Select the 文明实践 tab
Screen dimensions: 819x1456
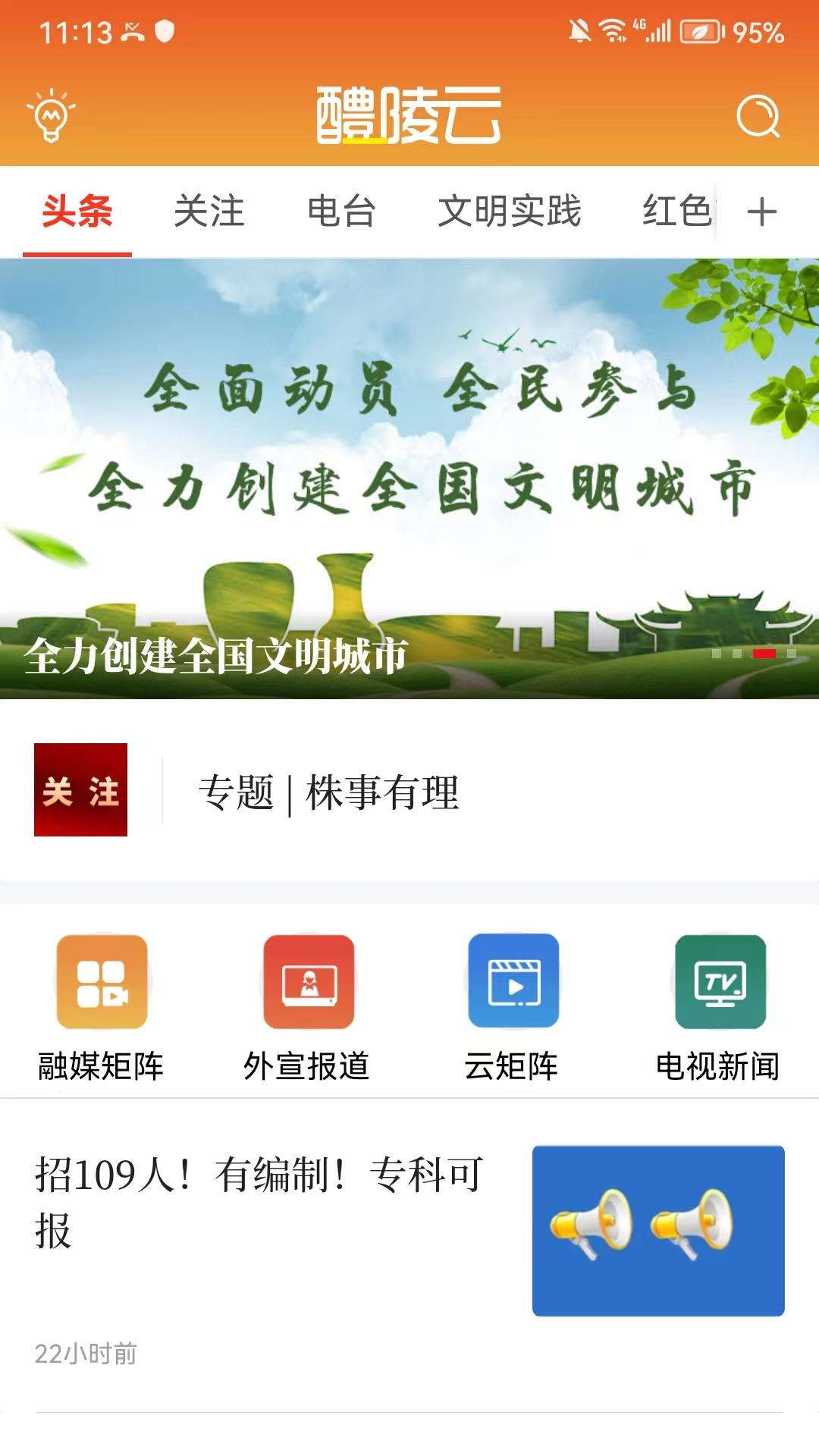click(x=509, y=211)
